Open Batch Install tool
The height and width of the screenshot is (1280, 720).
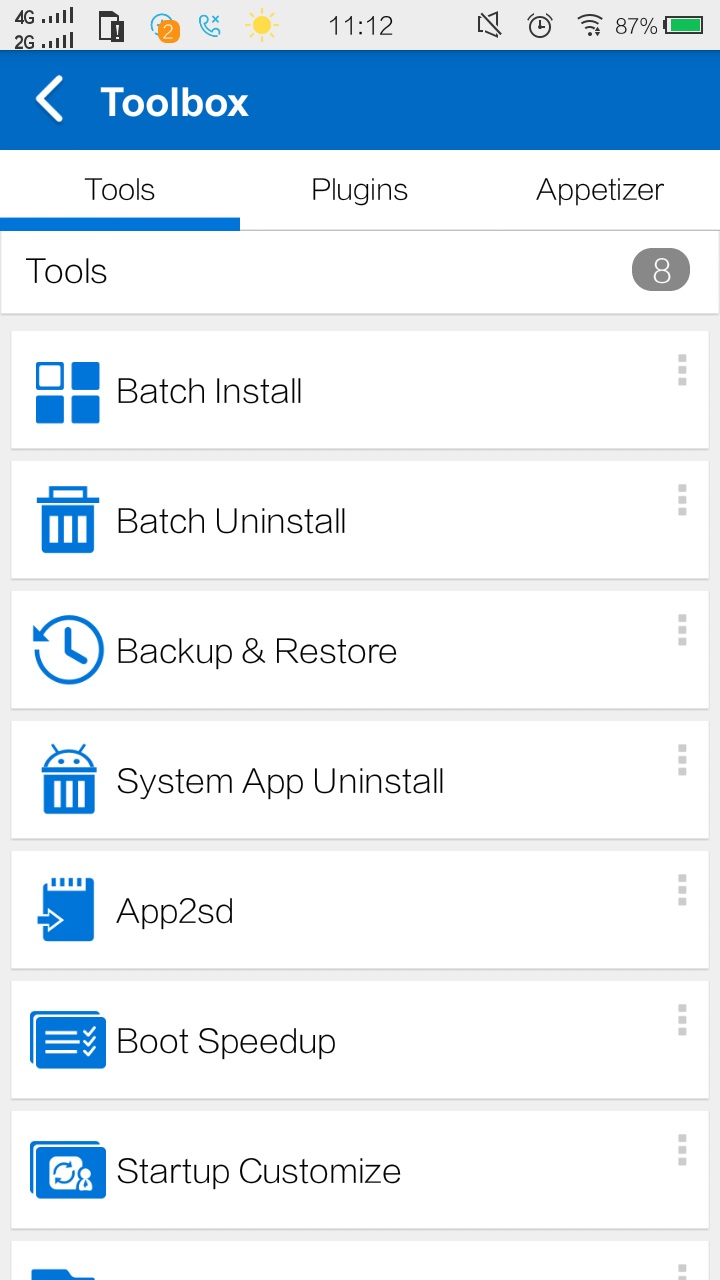click(x=360, y=390)
